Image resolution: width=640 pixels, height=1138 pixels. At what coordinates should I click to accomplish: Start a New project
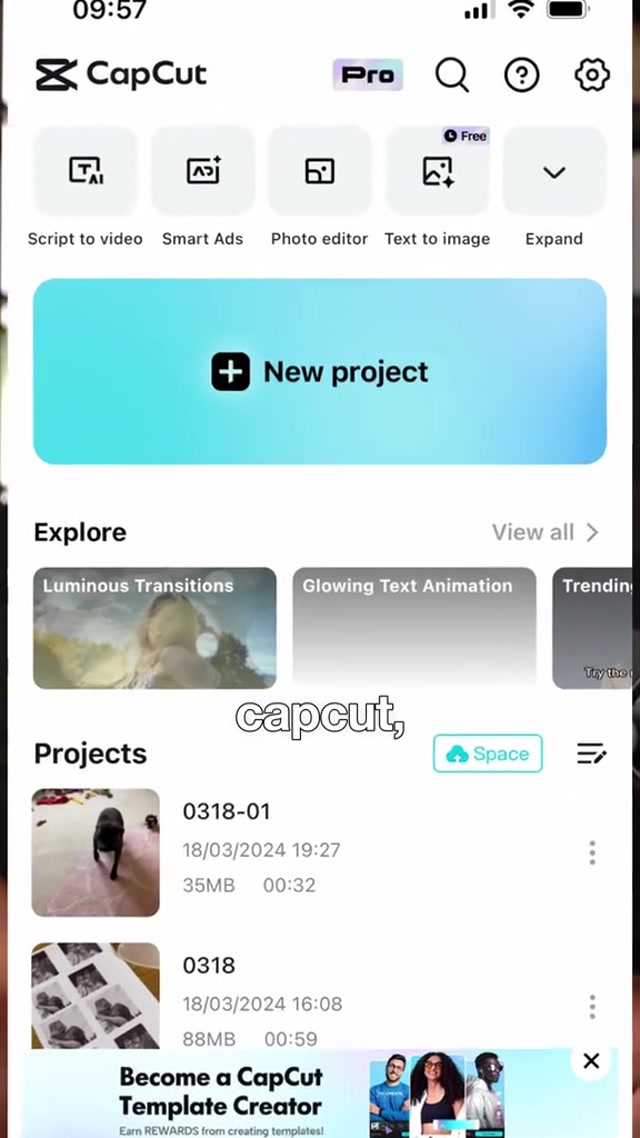point(320,372)
